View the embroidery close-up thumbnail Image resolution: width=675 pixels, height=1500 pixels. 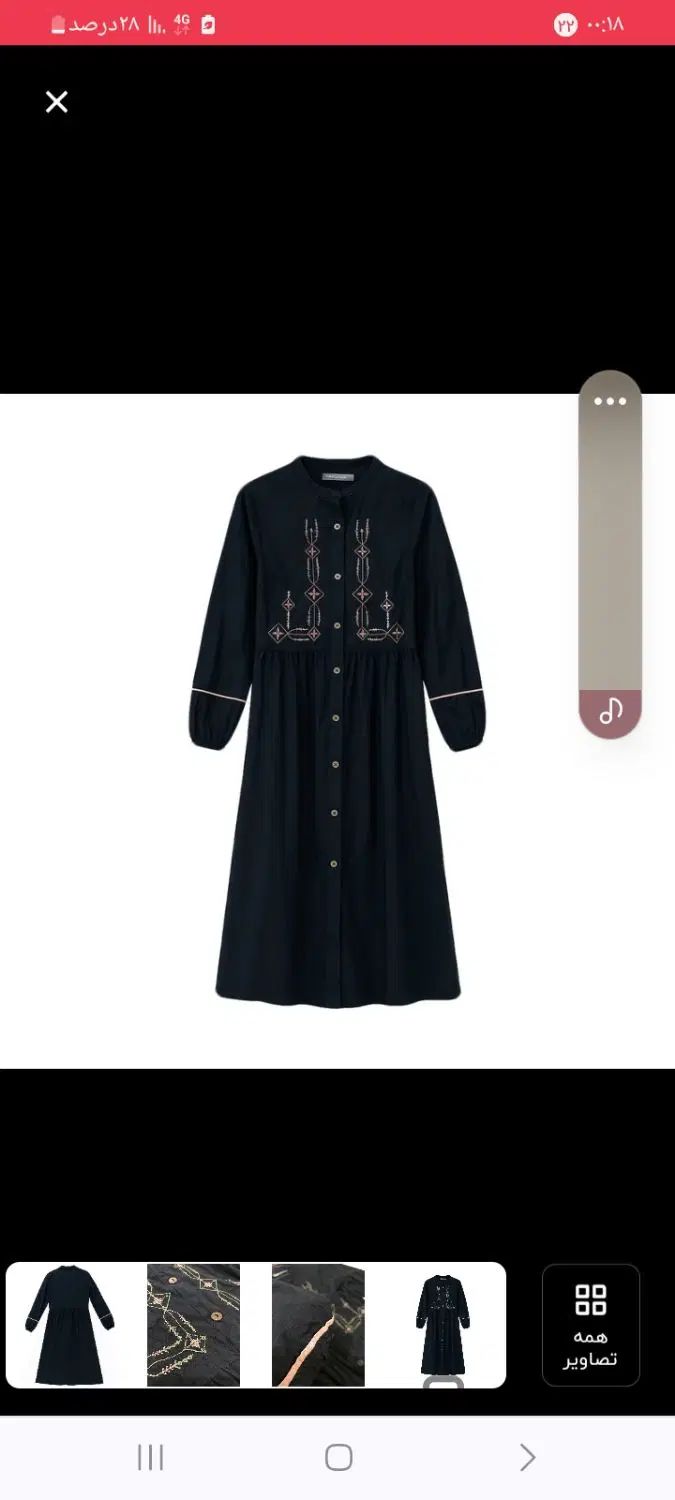[x=193, y=1325]
